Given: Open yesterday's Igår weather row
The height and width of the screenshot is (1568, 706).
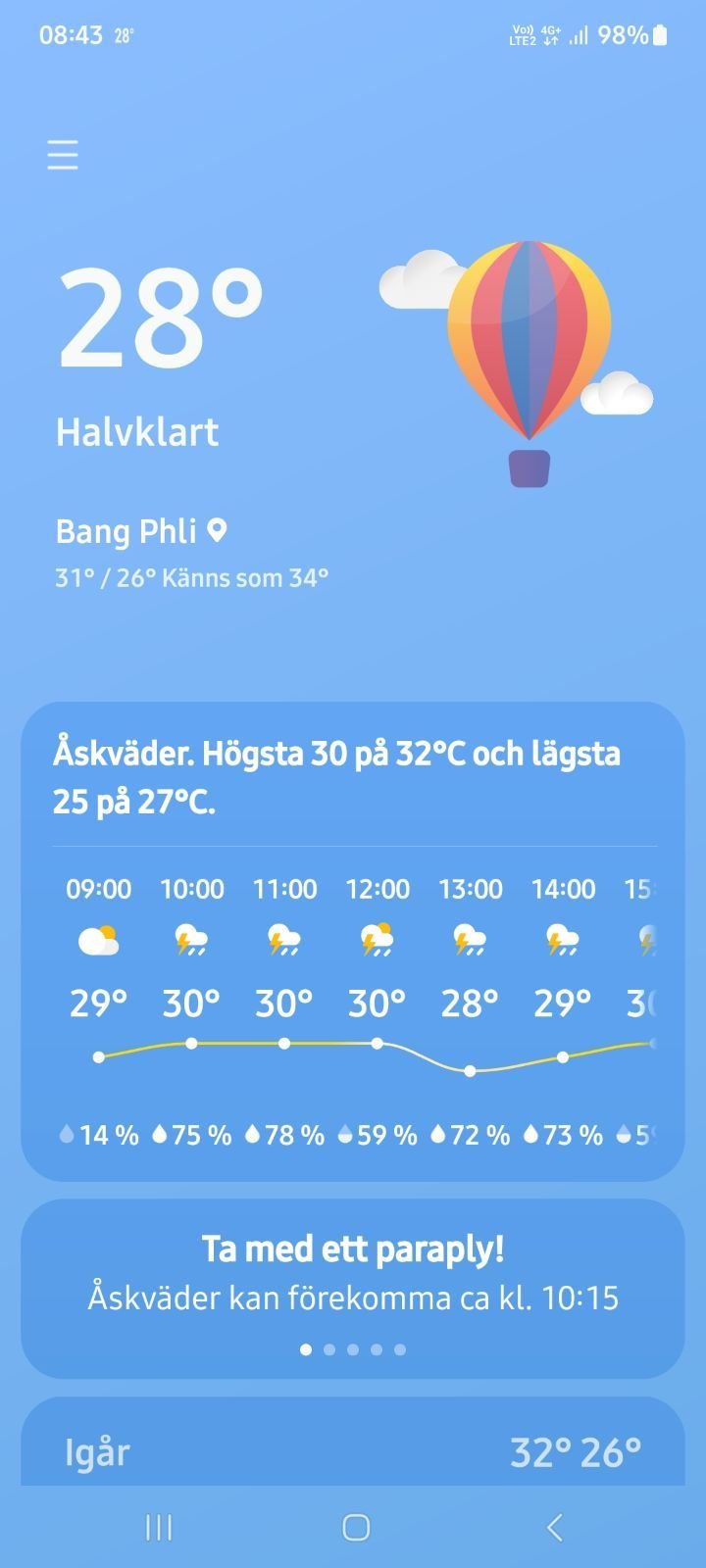Looking at the screenshot, I should click(353, 1452).
